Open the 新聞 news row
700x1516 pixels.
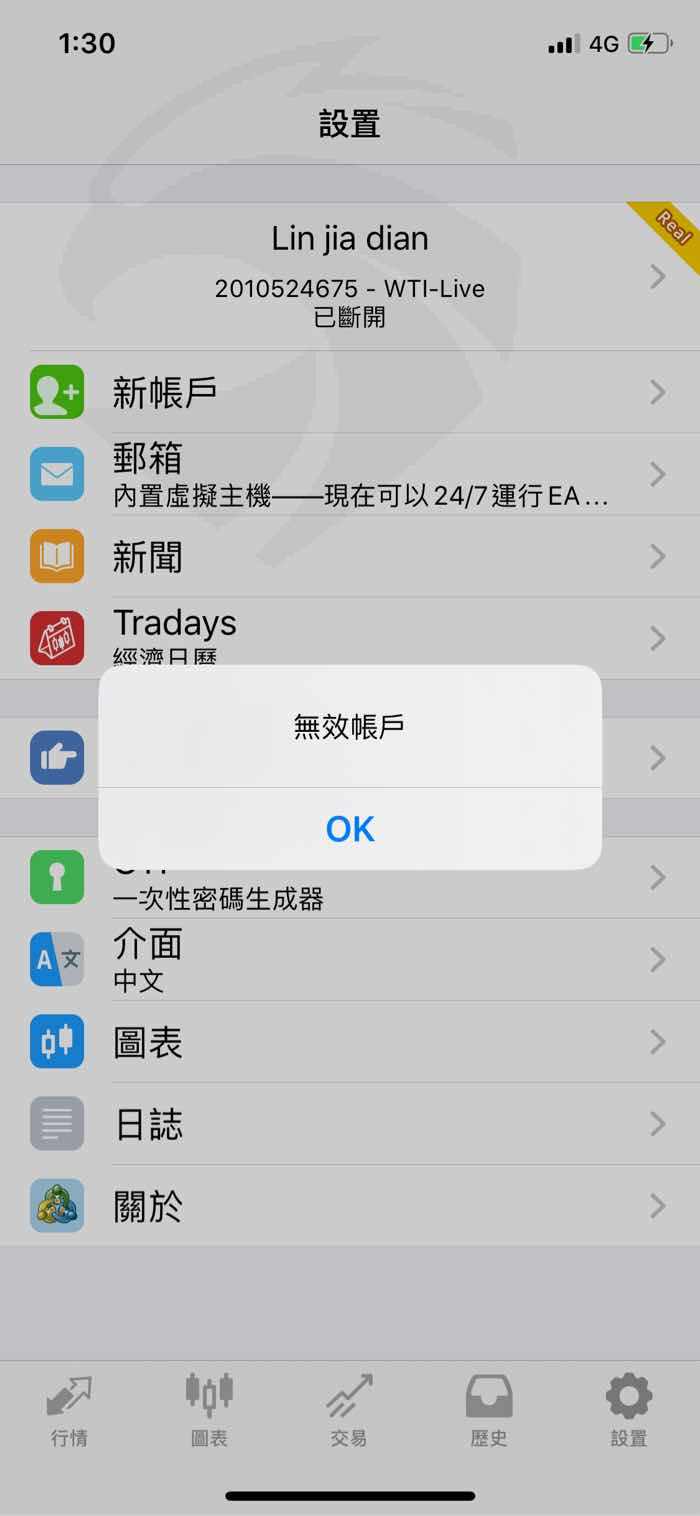pos(350,556)
